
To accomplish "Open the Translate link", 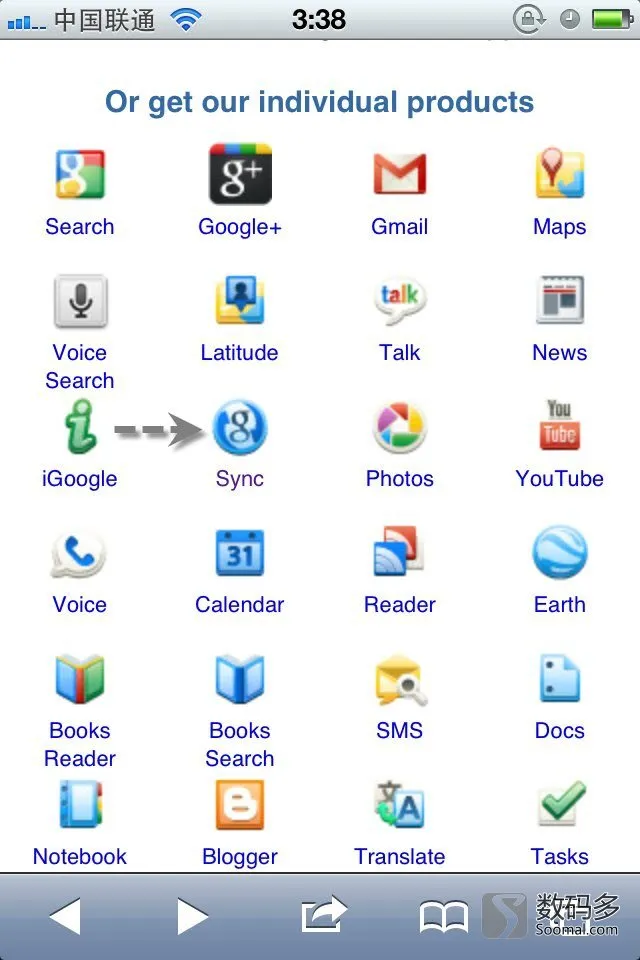I will click(400, 824).
